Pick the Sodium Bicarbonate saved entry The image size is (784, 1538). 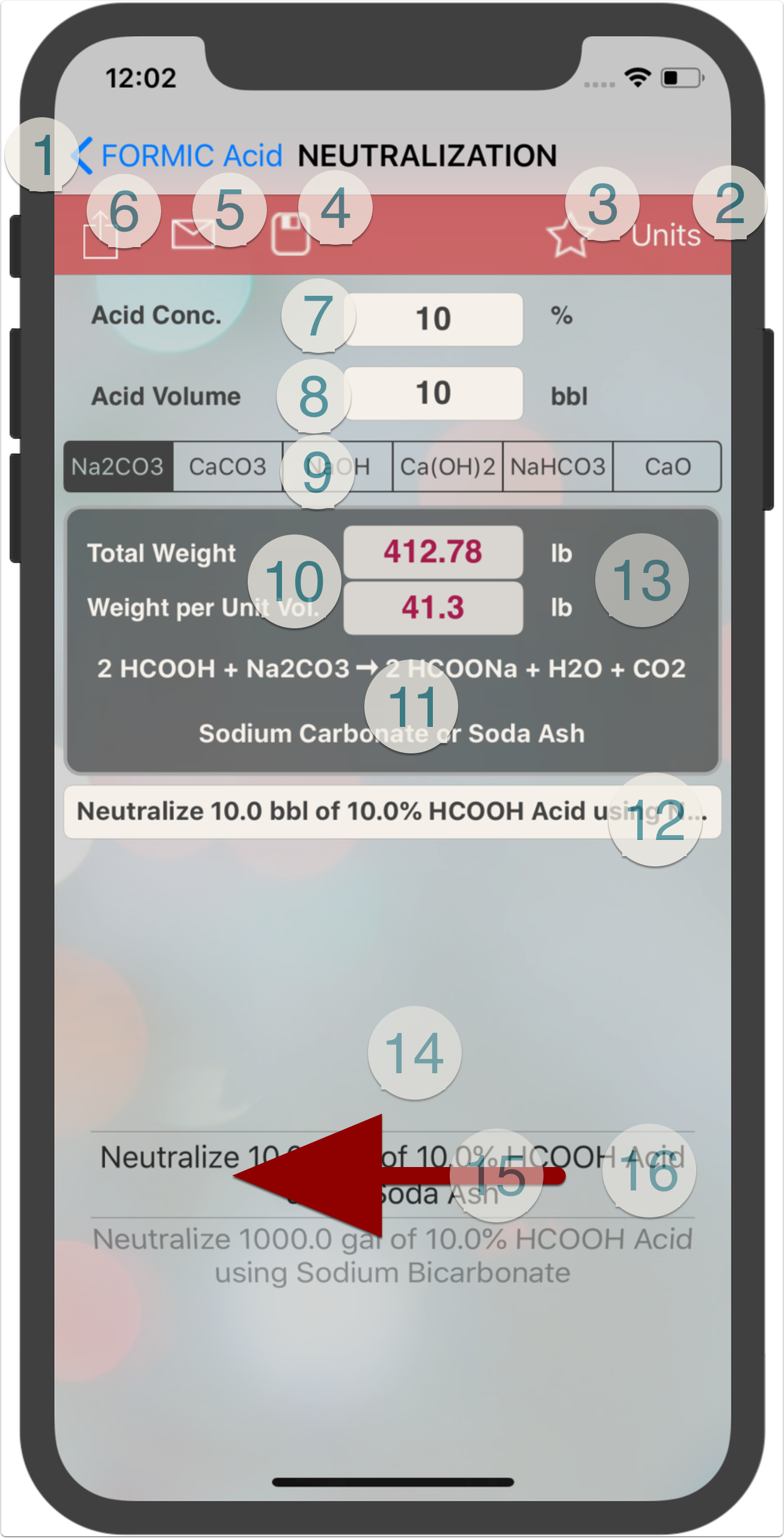[x=393, y=1255]
